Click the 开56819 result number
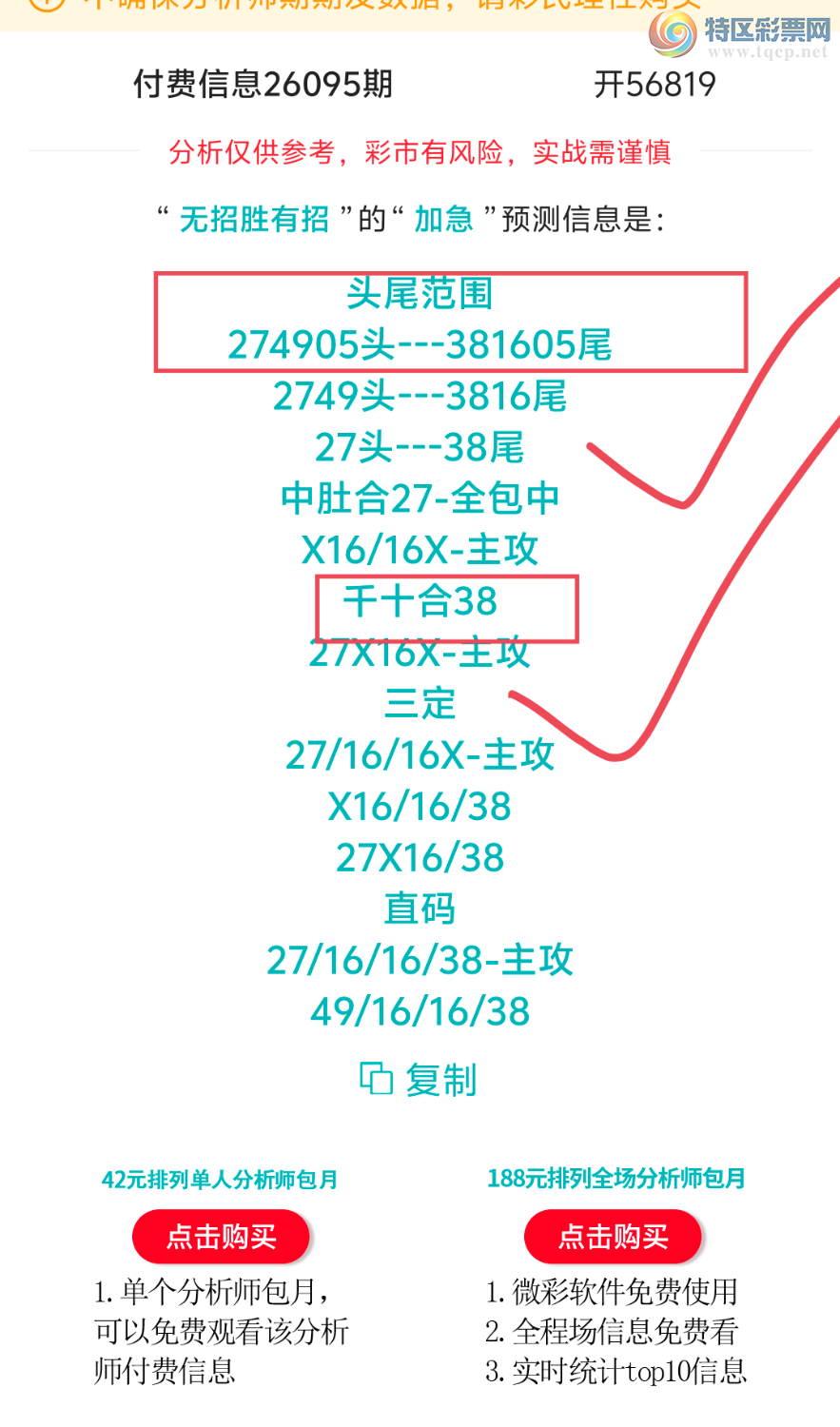This screenshot has height=1427, width=840. coord(655,84)
